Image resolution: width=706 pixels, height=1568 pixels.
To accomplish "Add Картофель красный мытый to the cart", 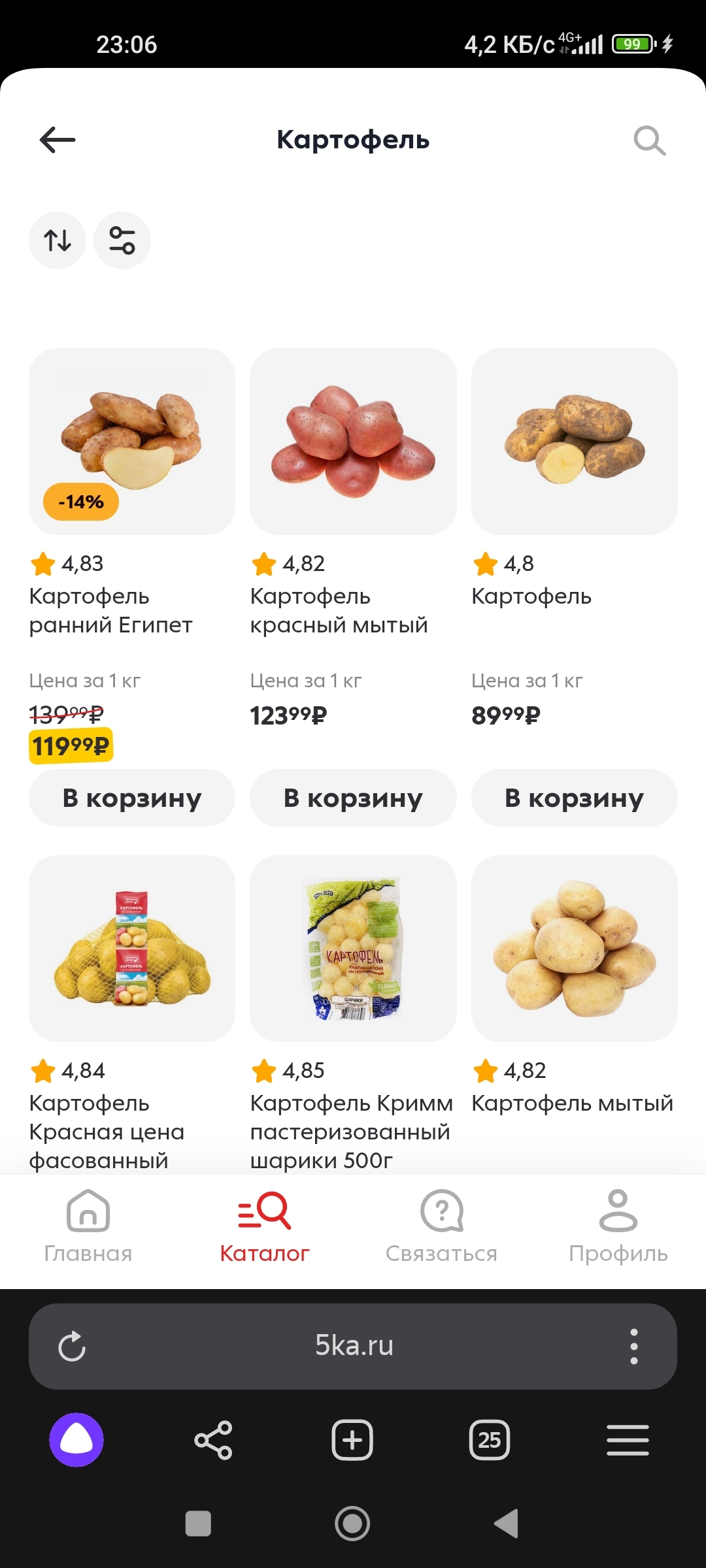I will [353, 798].
